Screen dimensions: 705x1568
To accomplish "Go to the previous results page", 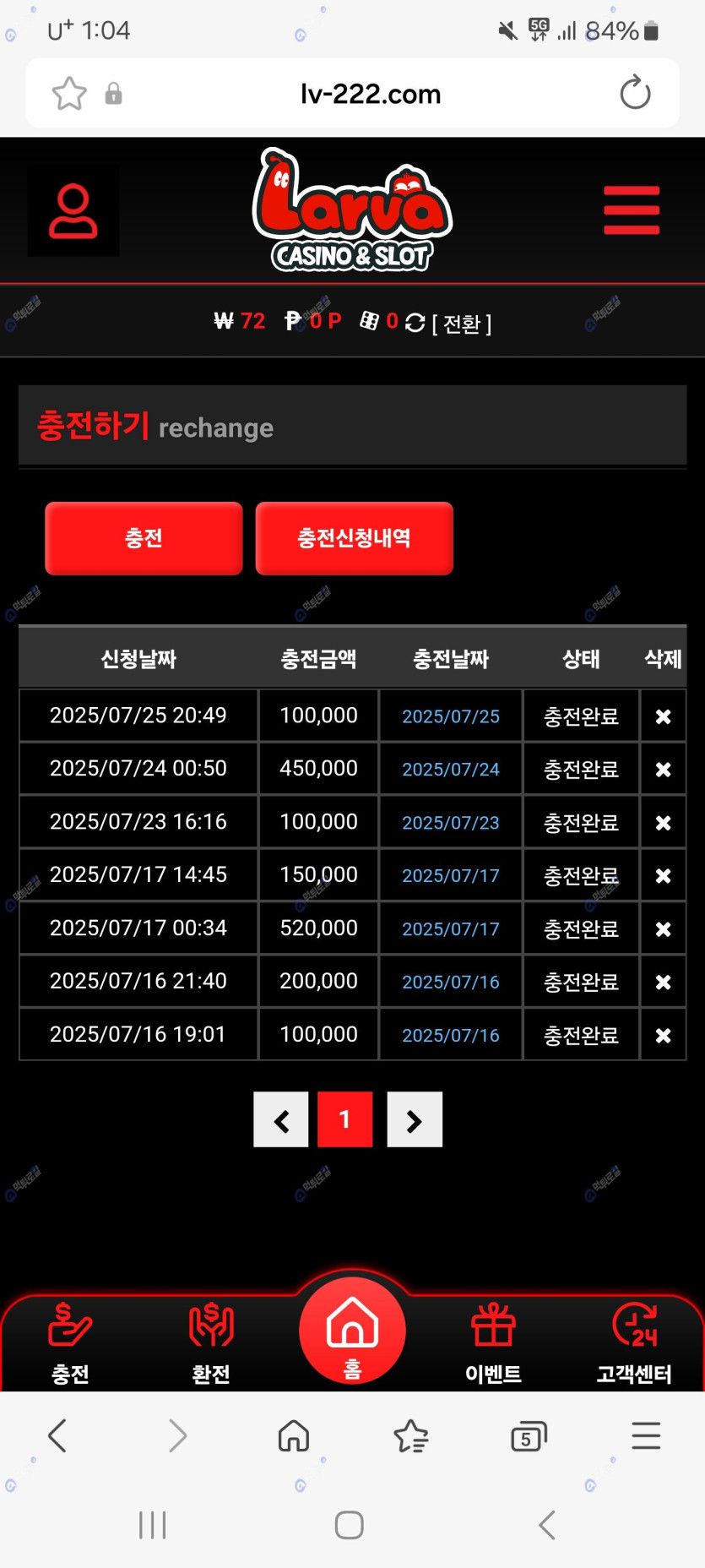I will [x=281, y=1120].
